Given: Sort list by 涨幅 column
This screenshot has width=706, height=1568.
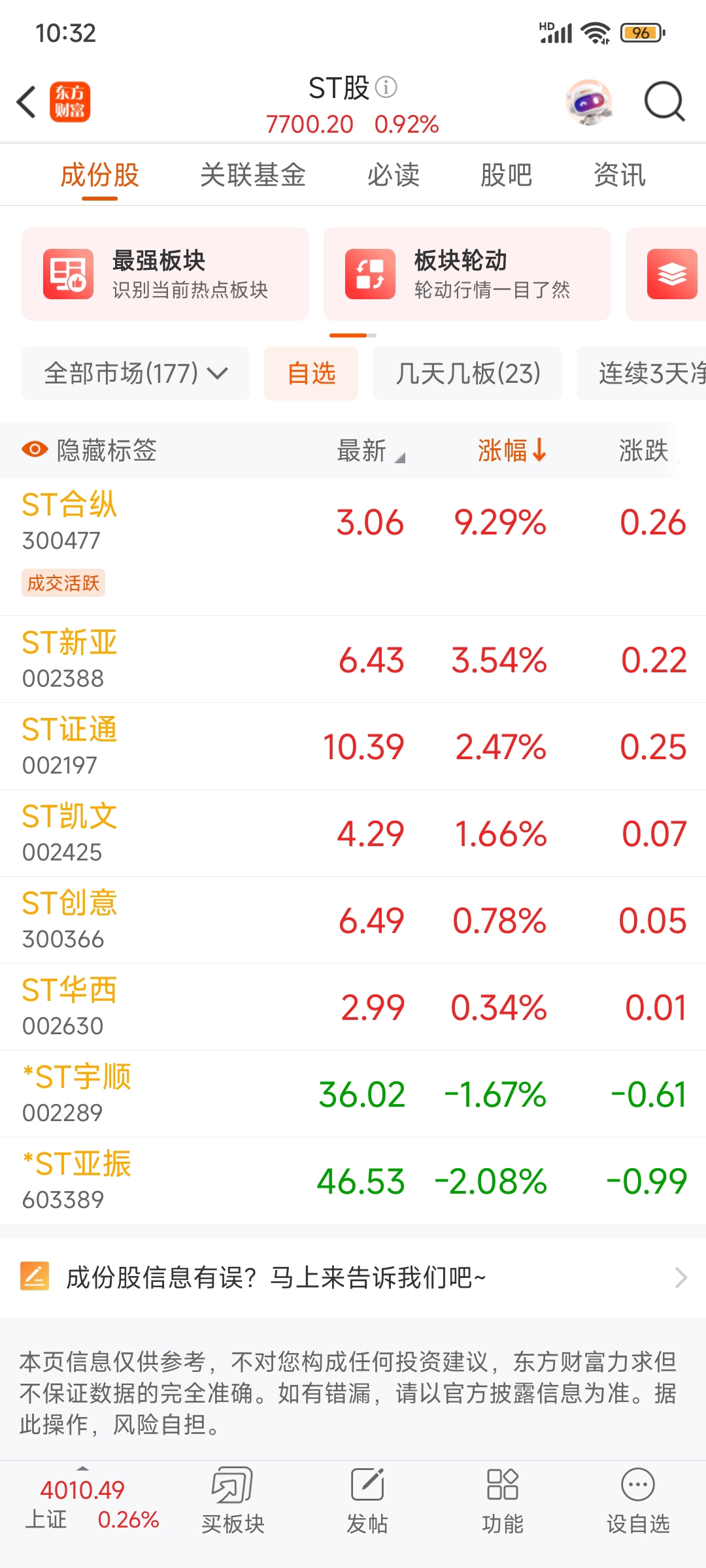Looking at the screenshot, I should point(512,450).
